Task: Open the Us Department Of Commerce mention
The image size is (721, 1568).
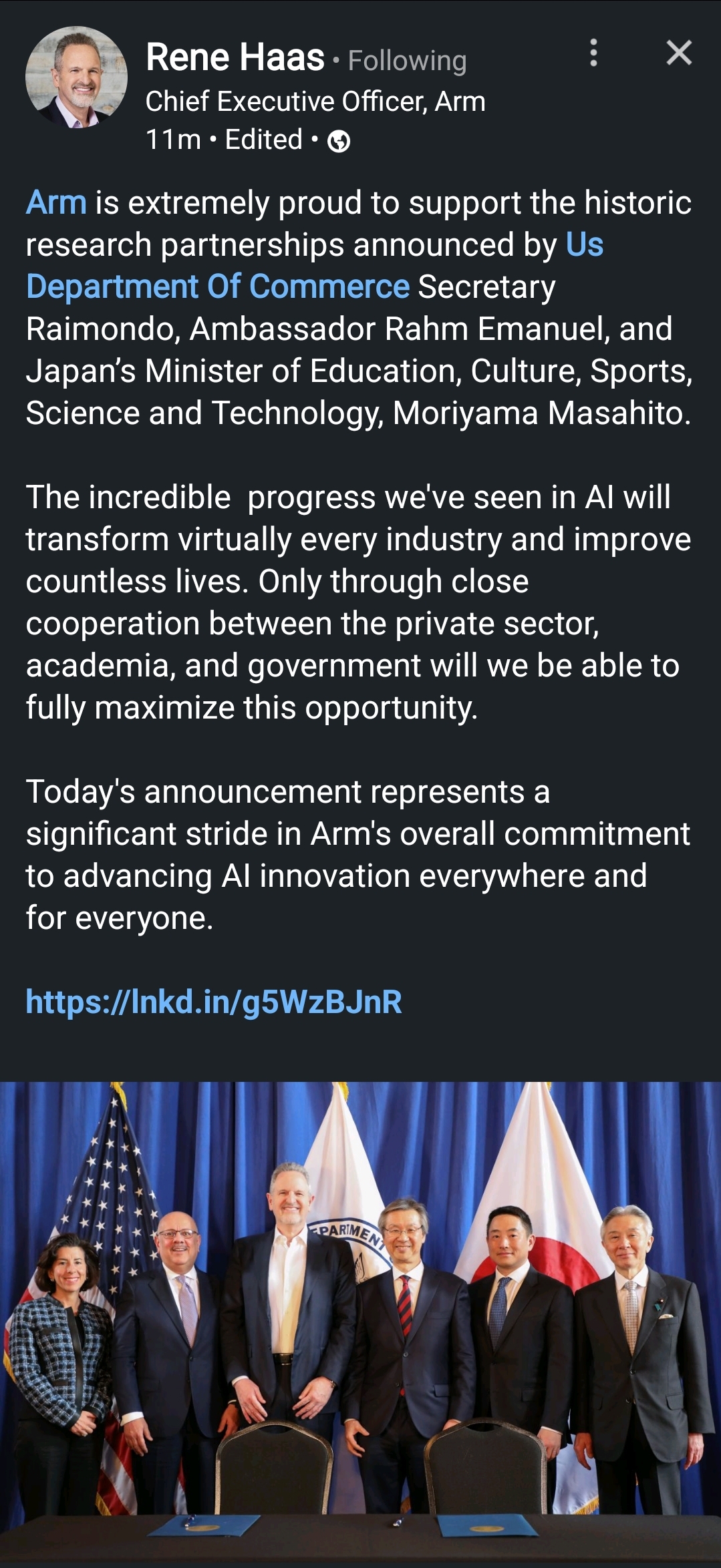Action: pos(218,286)
